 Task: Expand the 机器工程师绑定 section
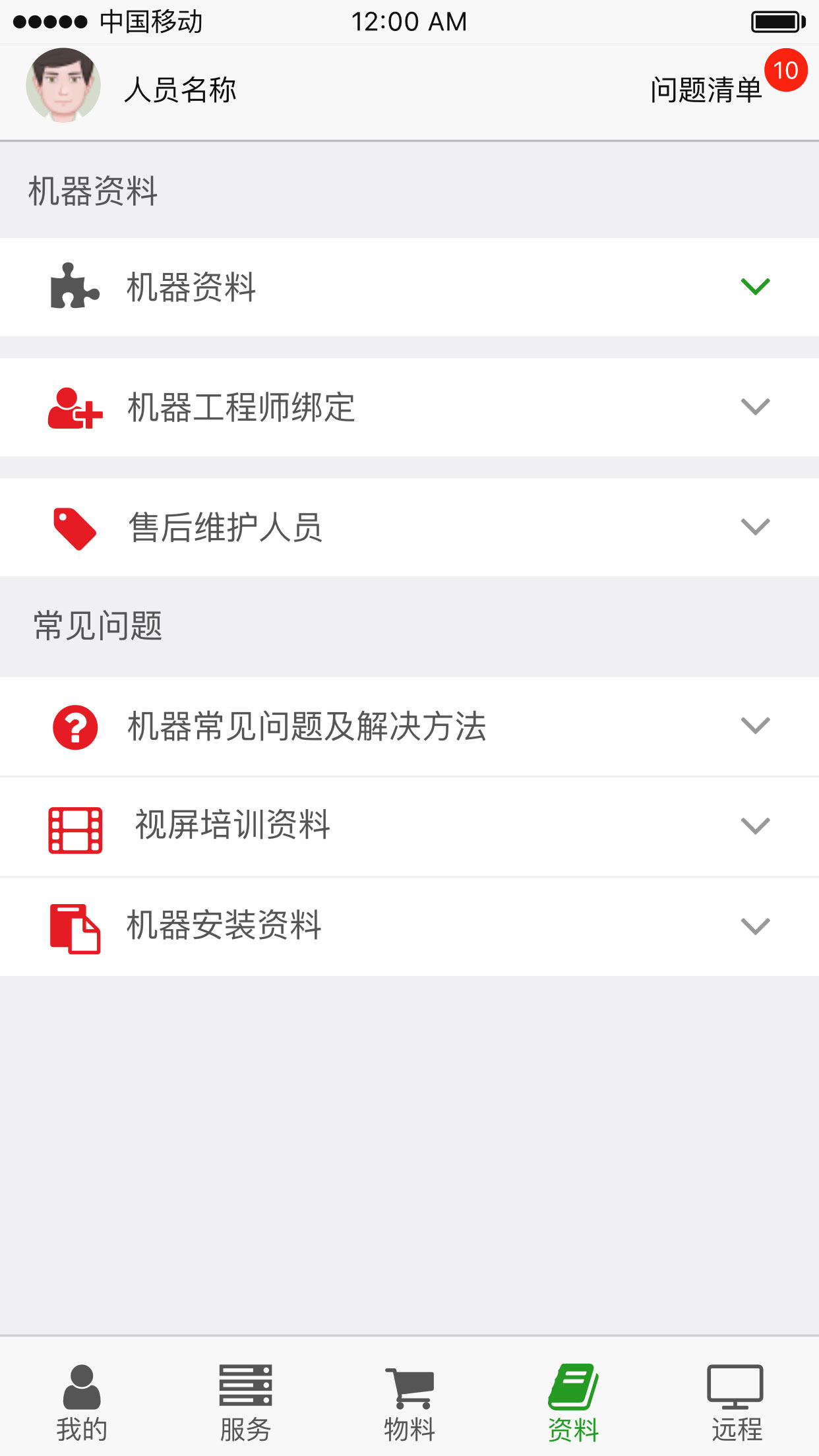[755, 408]
